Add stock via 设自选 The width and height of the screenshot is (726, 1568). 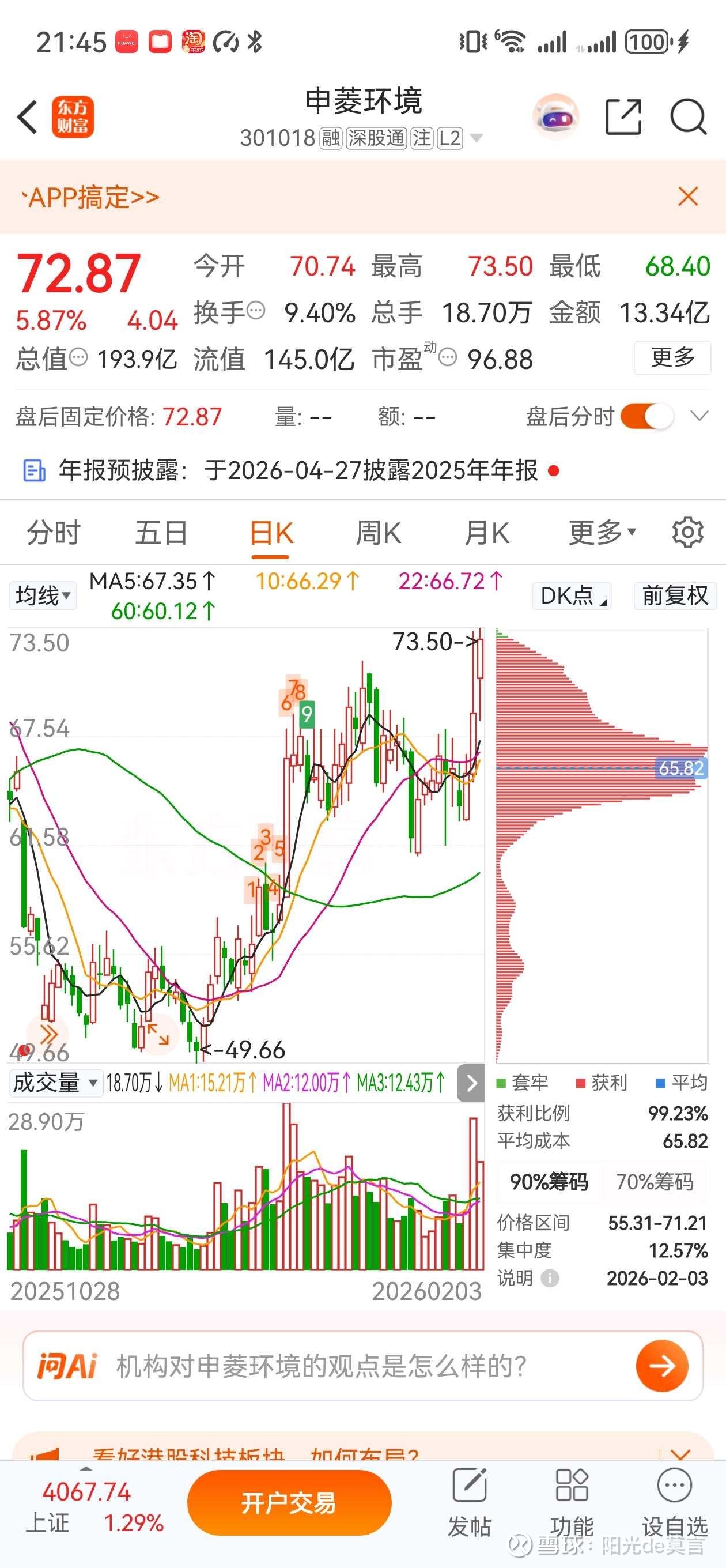[x=675, y=1503]
